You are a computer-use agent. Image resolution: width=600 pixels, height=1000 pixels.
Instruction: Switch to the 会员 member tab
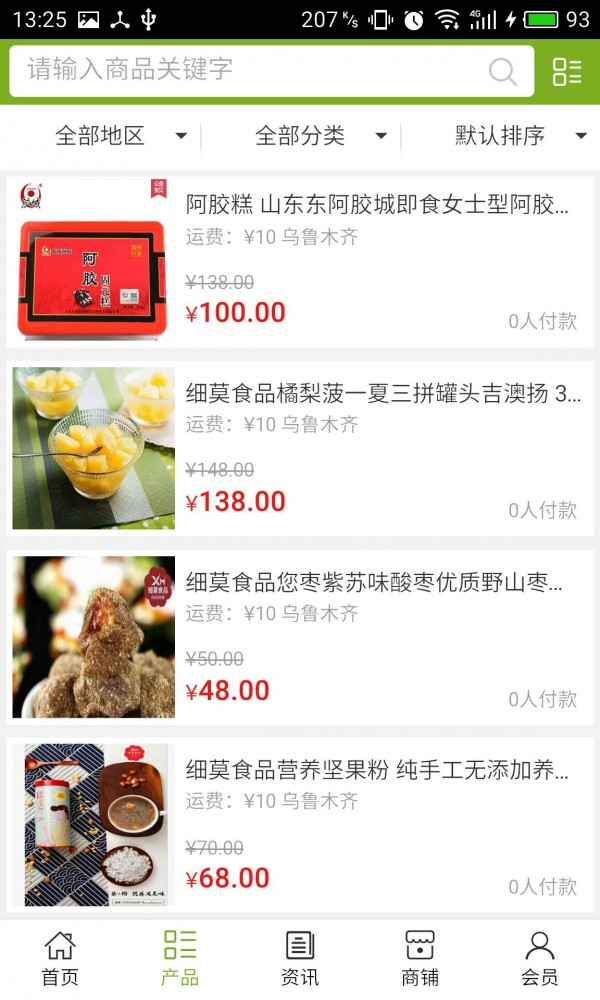[x=540, y=958]
